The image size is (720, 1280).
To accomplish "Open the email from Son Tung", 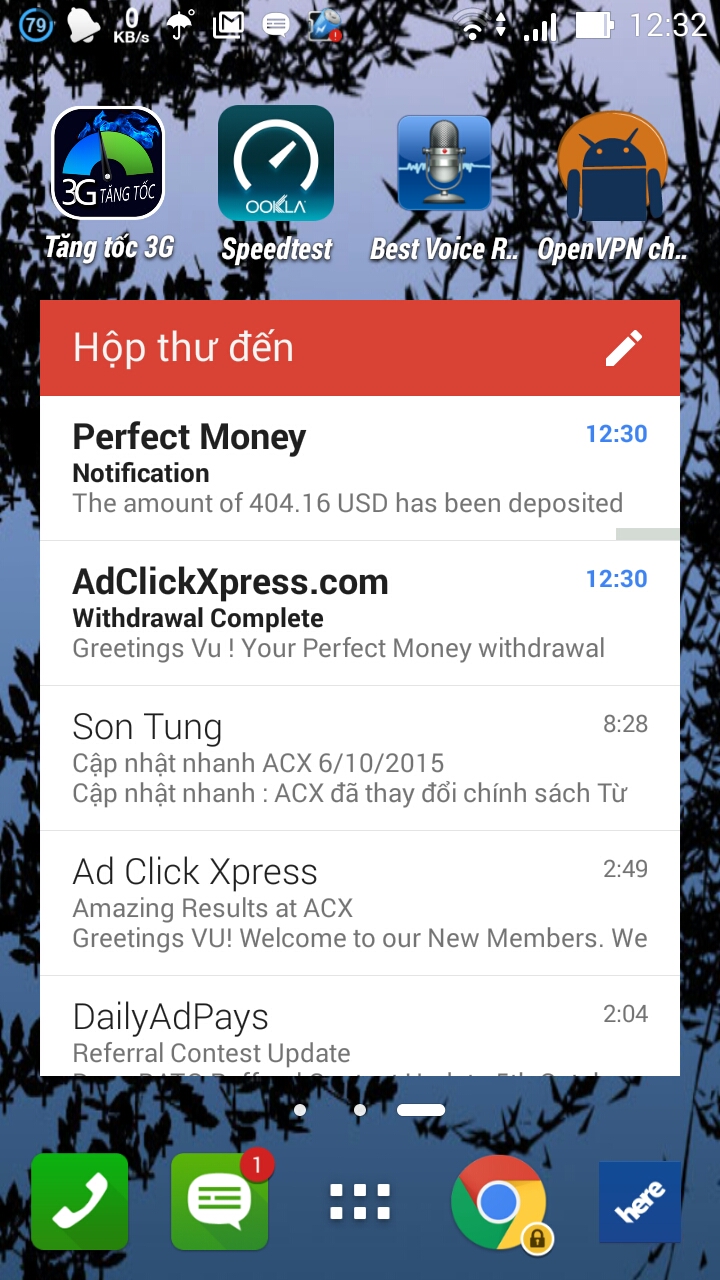I will click(360, 758).
